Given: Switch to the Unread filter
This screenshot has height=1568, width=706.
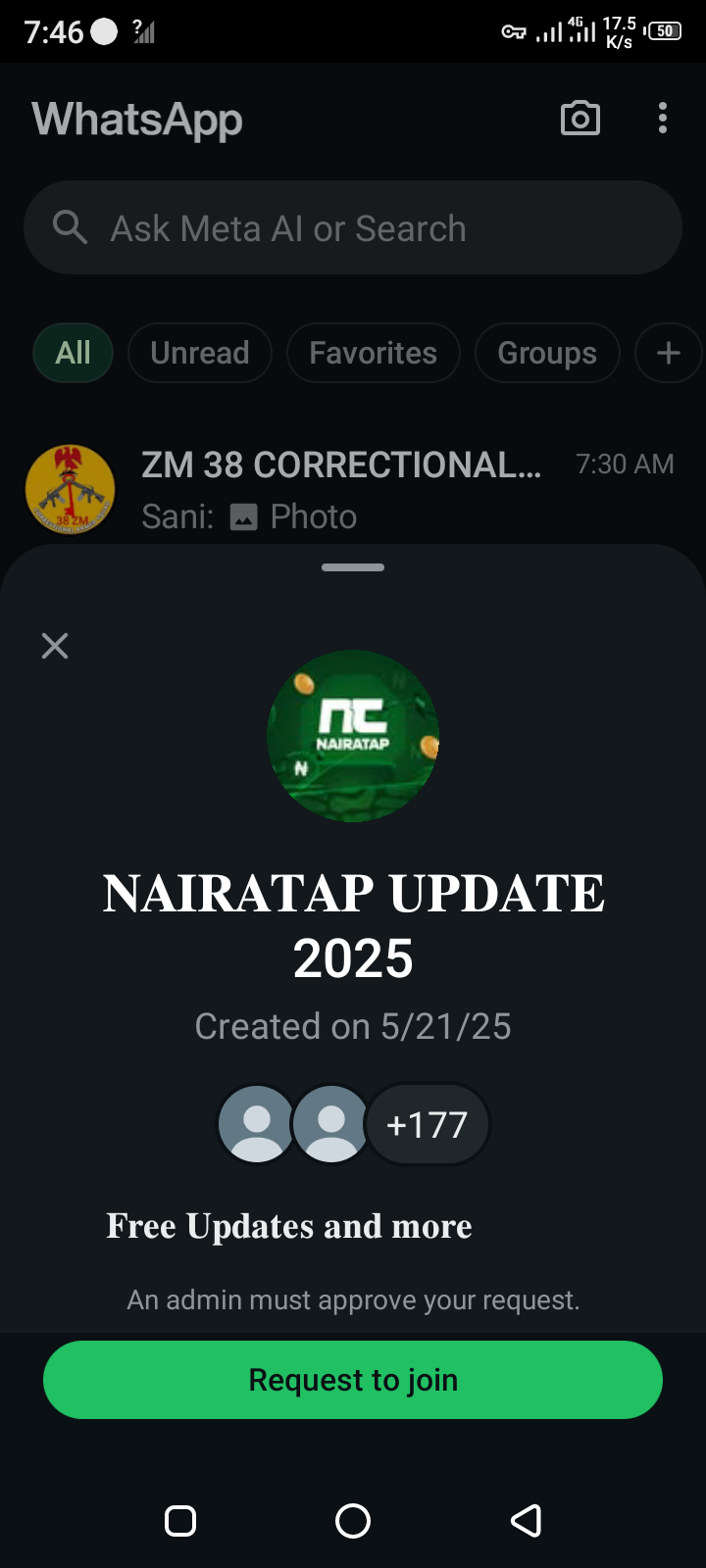Looking at the screenshot, I should pos(200,353).
